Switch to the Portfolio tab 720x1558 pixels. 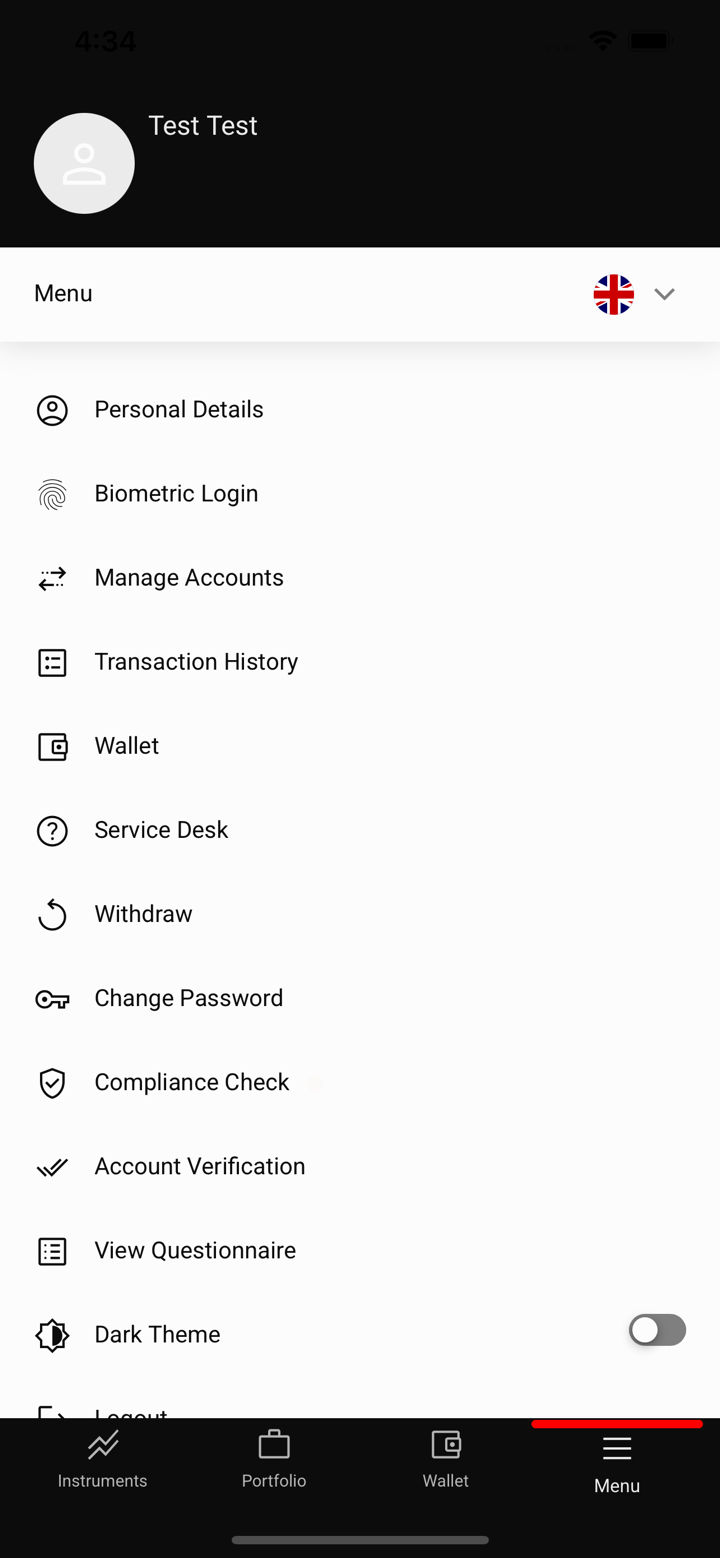[274, 1460]
